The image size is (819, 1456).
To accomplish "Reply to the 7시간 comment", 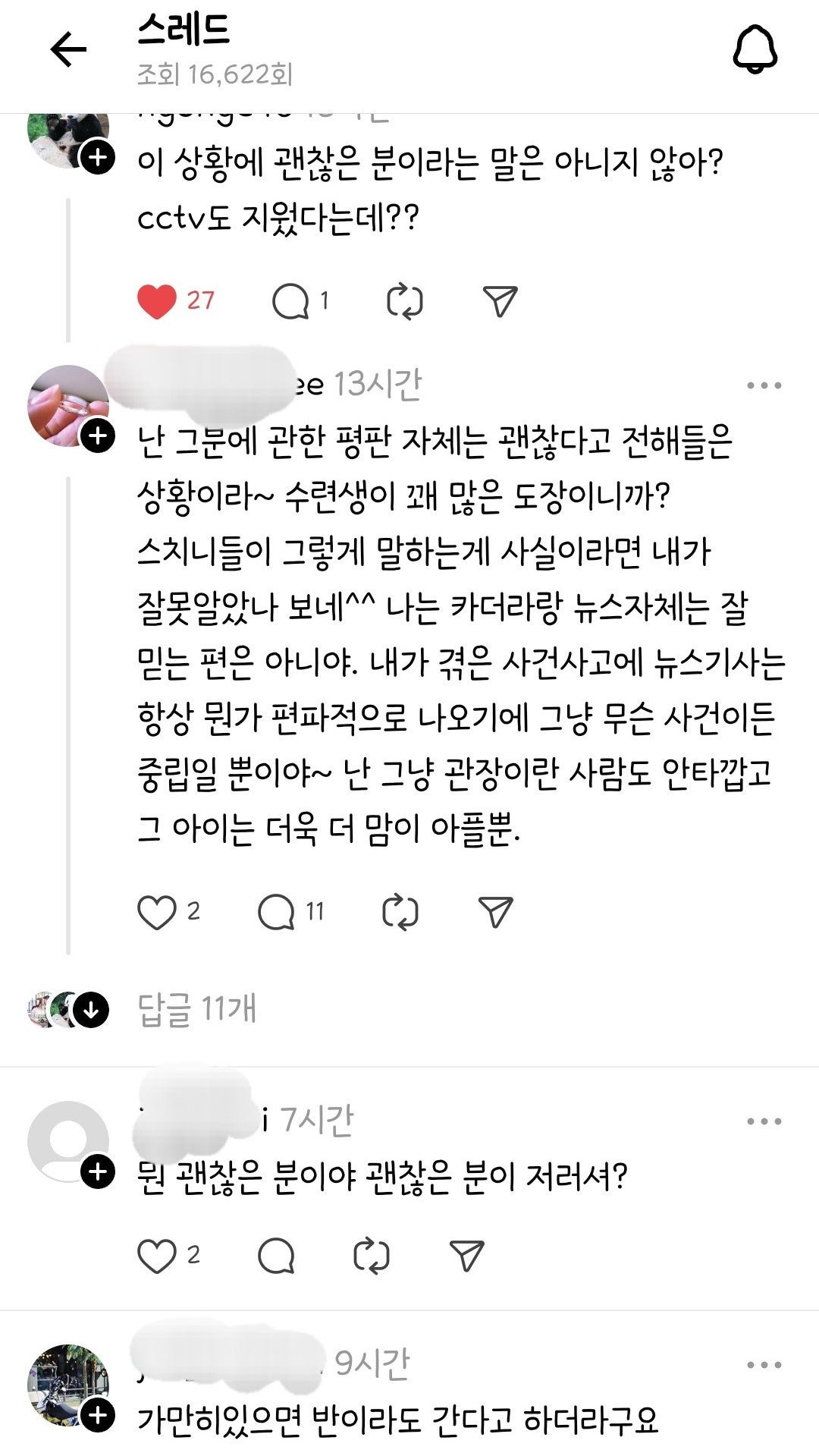I will pos(276,1256).
